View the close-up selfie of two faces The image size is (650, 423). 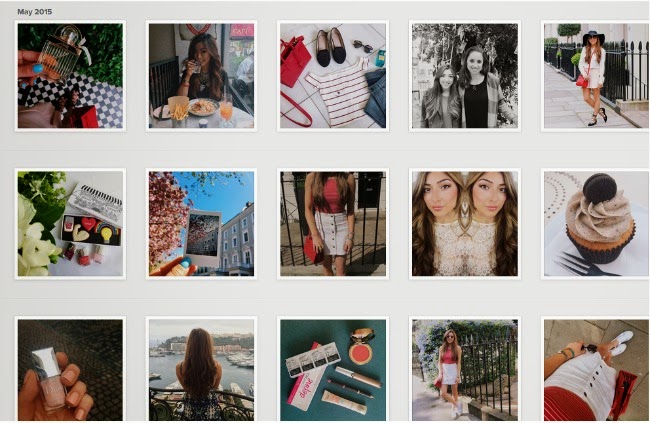[x=464, y=223]
